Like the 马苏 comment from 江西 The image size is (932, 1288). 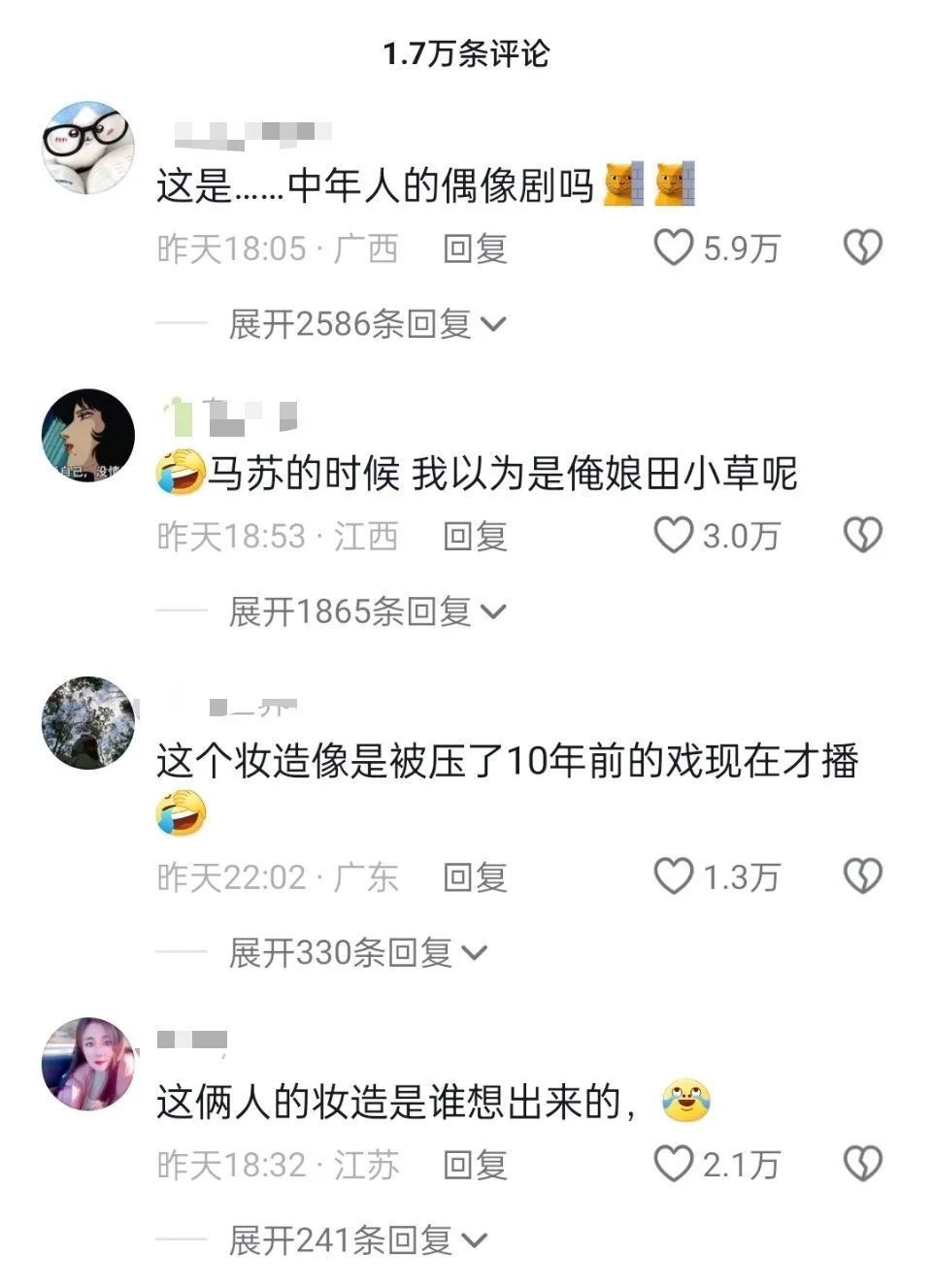click(x=674, y=535)
